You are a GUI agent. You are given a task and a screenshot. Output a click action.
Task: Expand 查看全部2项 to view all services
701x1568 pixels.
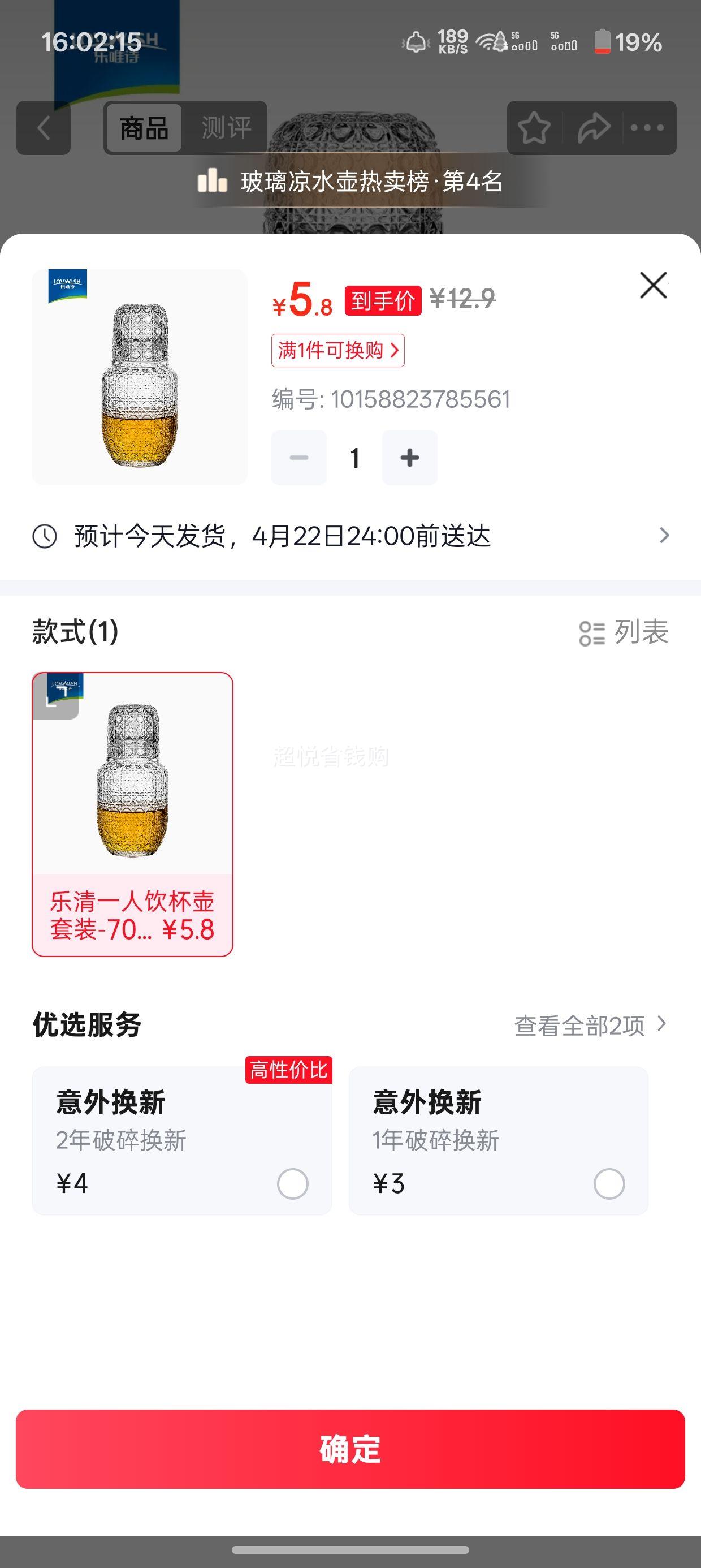click(x=587, y=1025)
